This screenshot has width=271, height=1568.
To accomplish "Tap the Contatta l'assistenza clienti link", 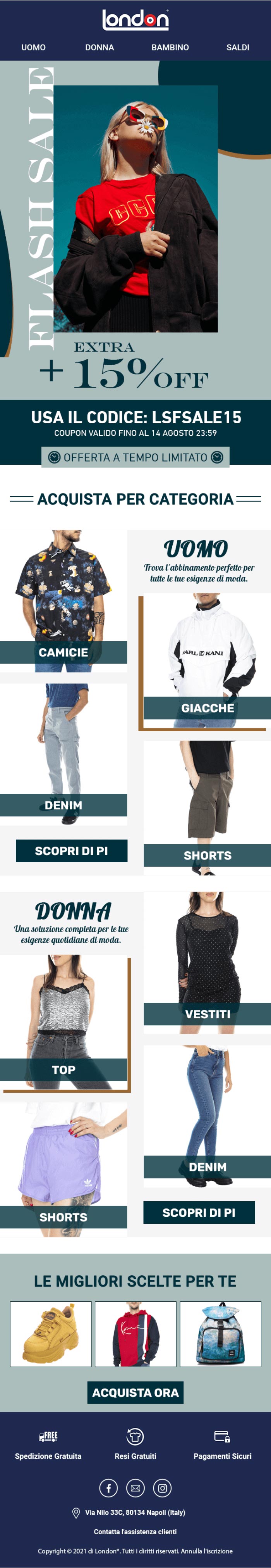I will pos(135,1532).
